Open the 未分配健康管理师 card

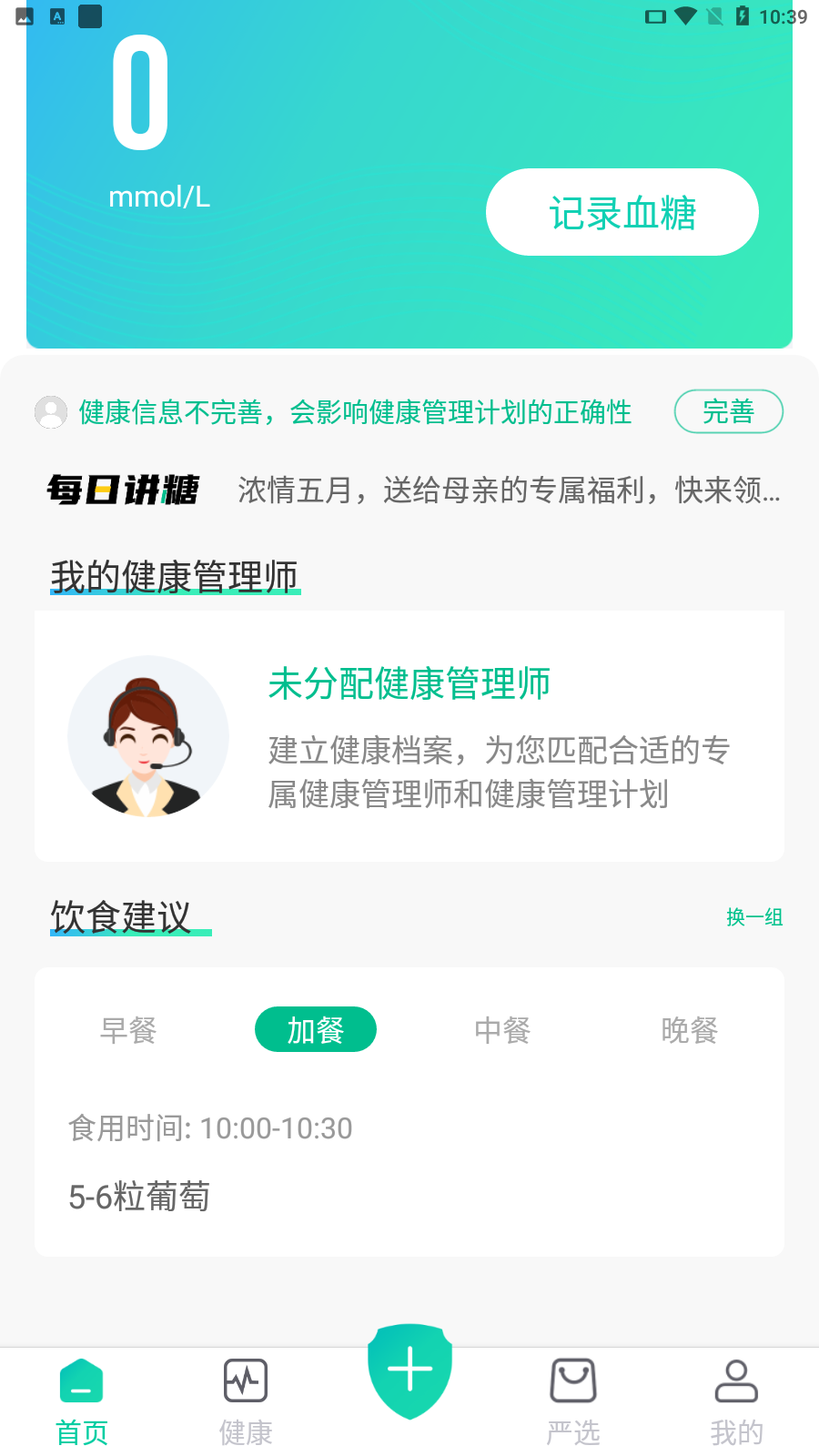point(409,735)
